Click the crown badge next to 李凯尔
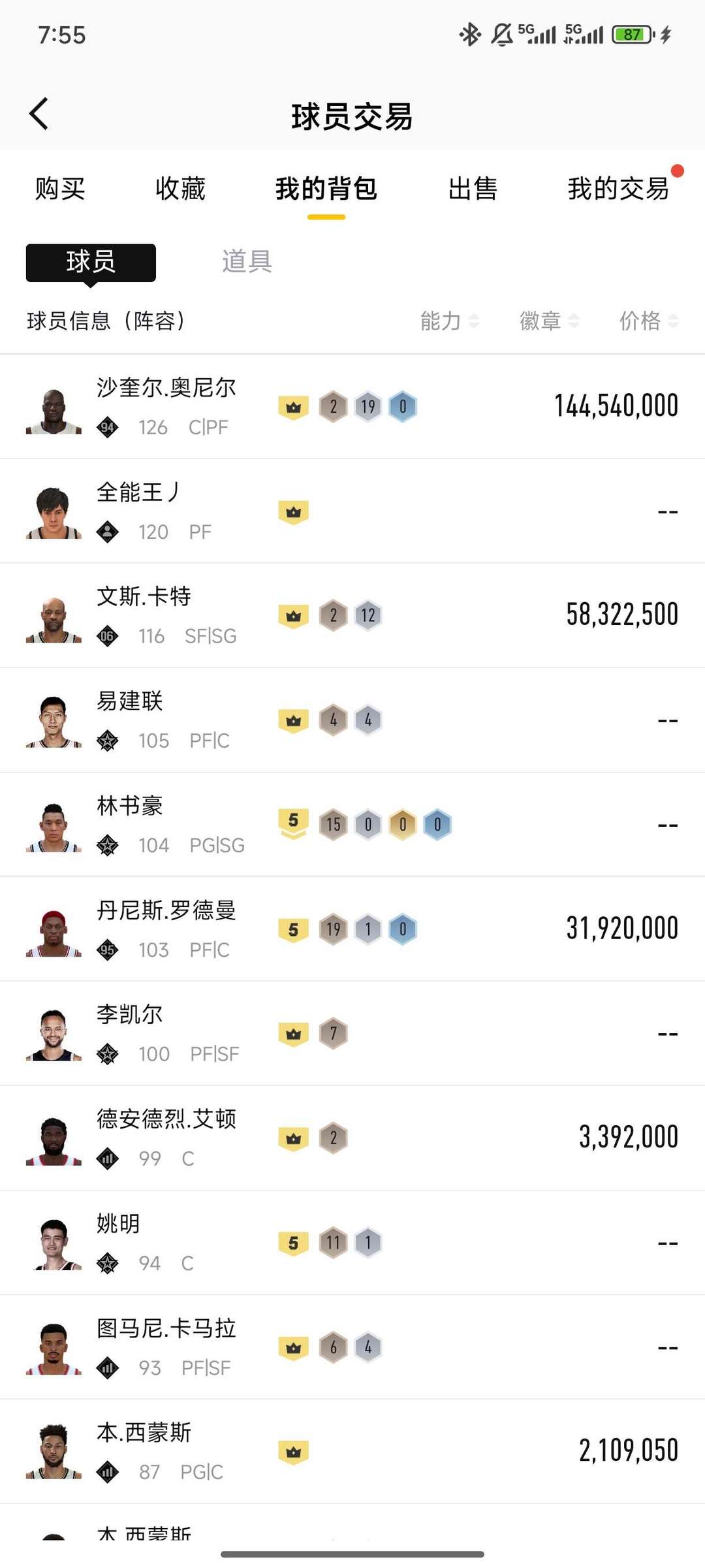This screenshot has width=705, height=1568. pos(294,1033)
